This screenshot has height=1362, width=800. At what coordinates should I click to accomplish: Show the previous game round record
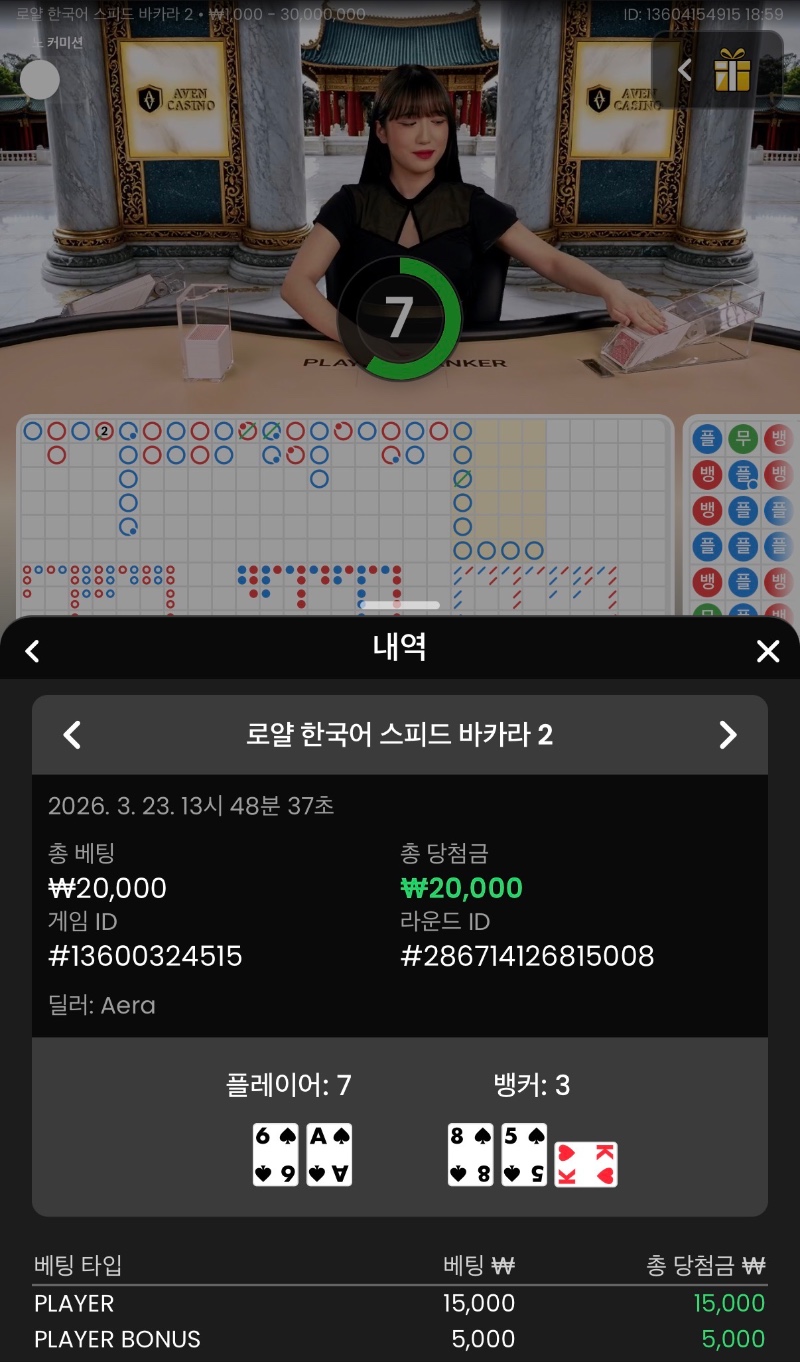tap(72, 735)
